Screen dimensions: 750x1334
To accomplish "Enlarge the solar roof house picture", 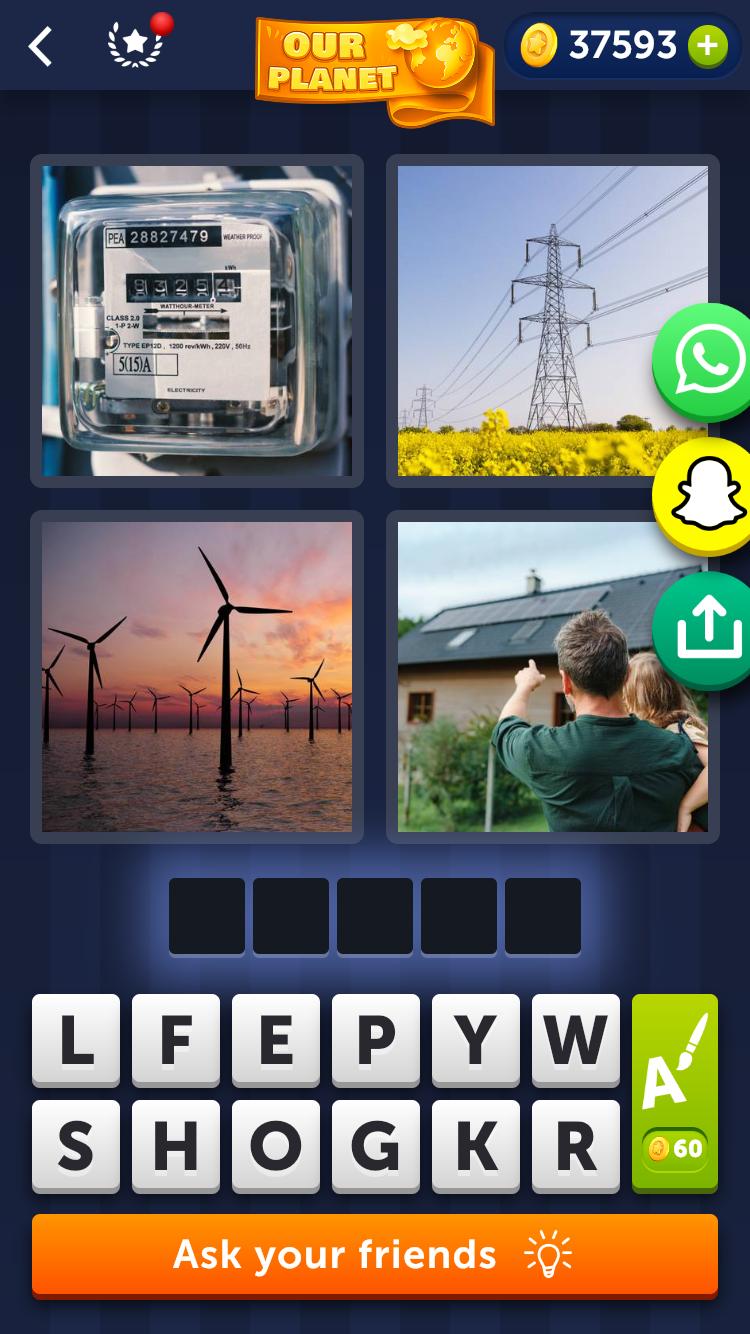I will tap(553, 677).
